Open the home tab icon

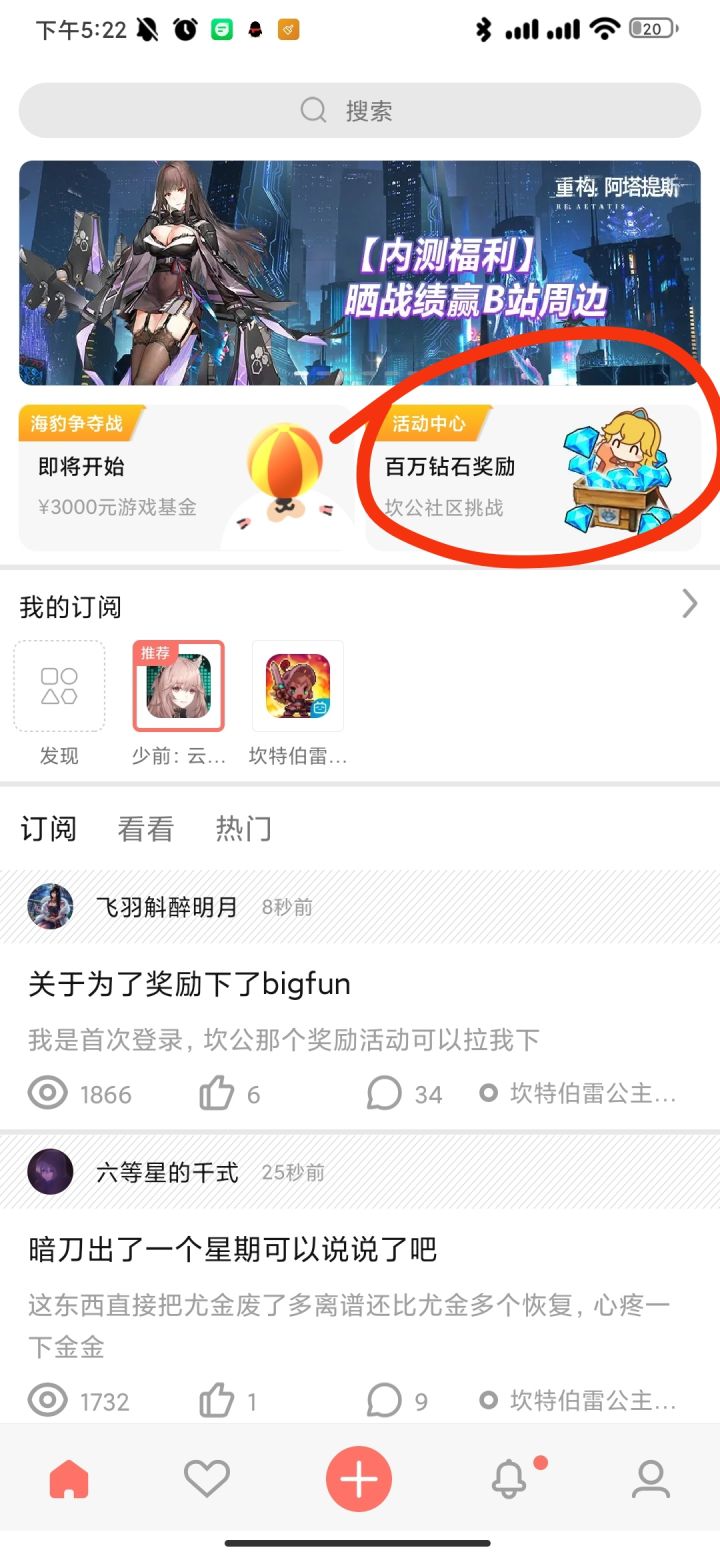[x=68, y=1476]
